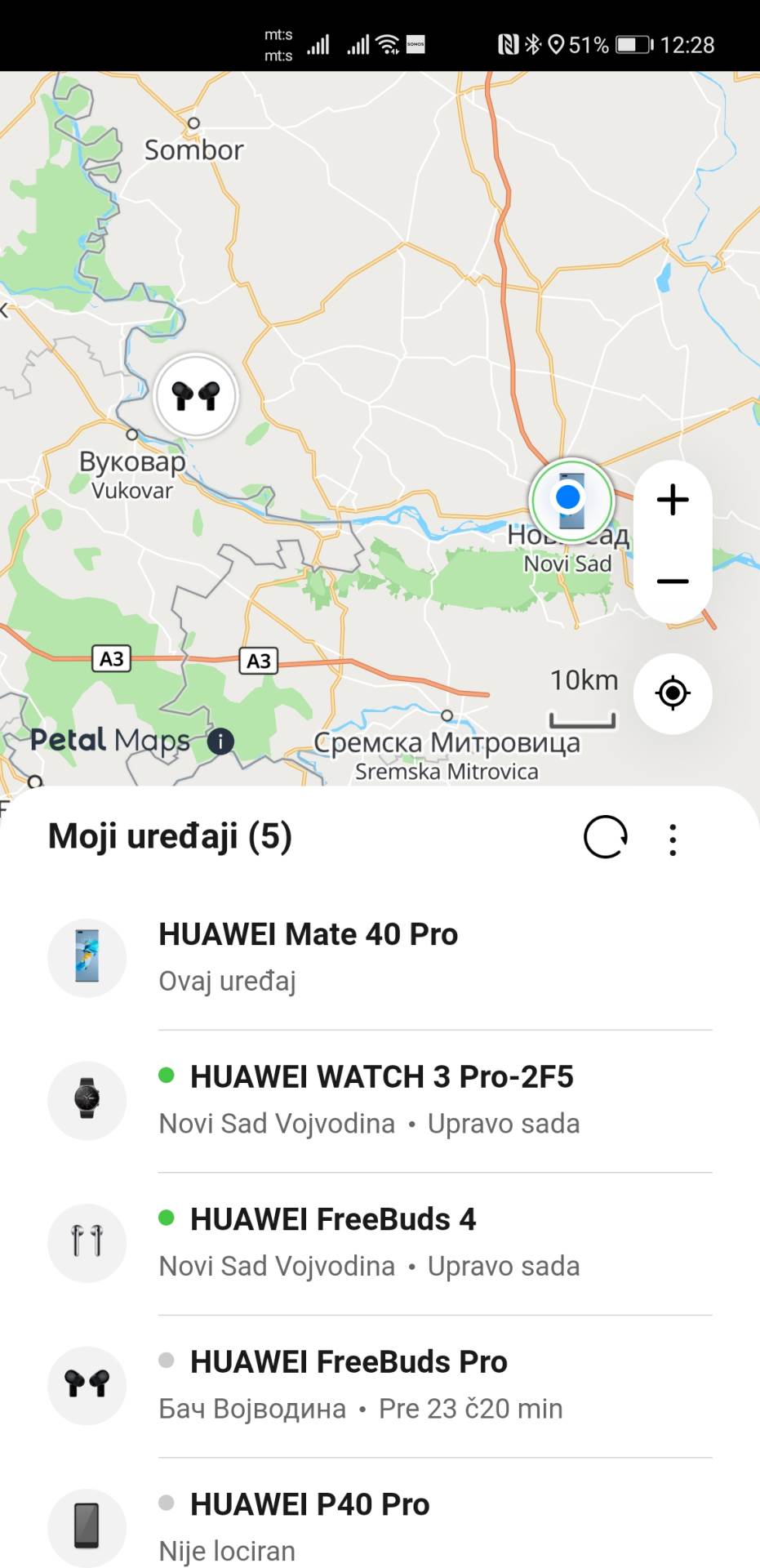Tap the FreeBuds Pro earbuds pin near Vukovar
Image resolution: width=760 pixels, height=1568 pixels.
pos(196,395)
